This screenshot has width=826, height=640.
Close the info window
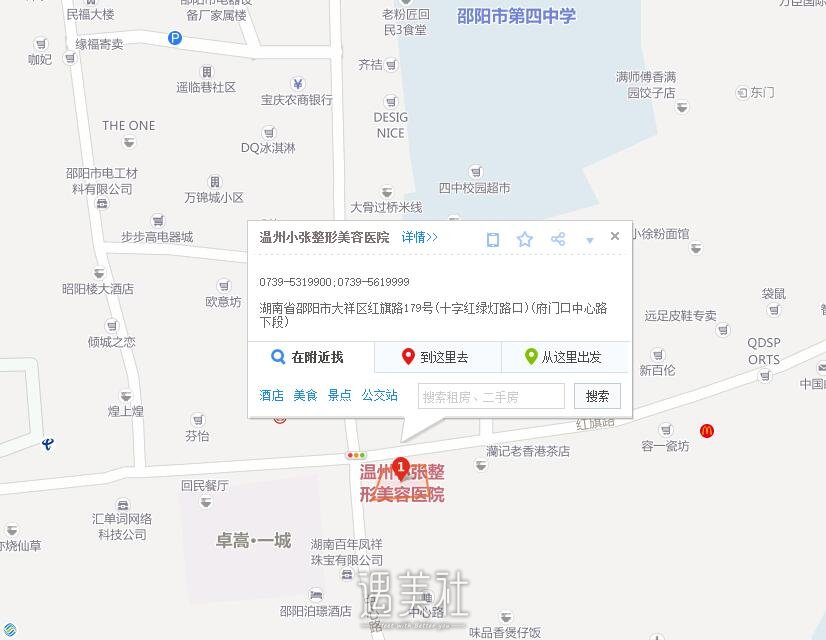[x=615, y=237]
